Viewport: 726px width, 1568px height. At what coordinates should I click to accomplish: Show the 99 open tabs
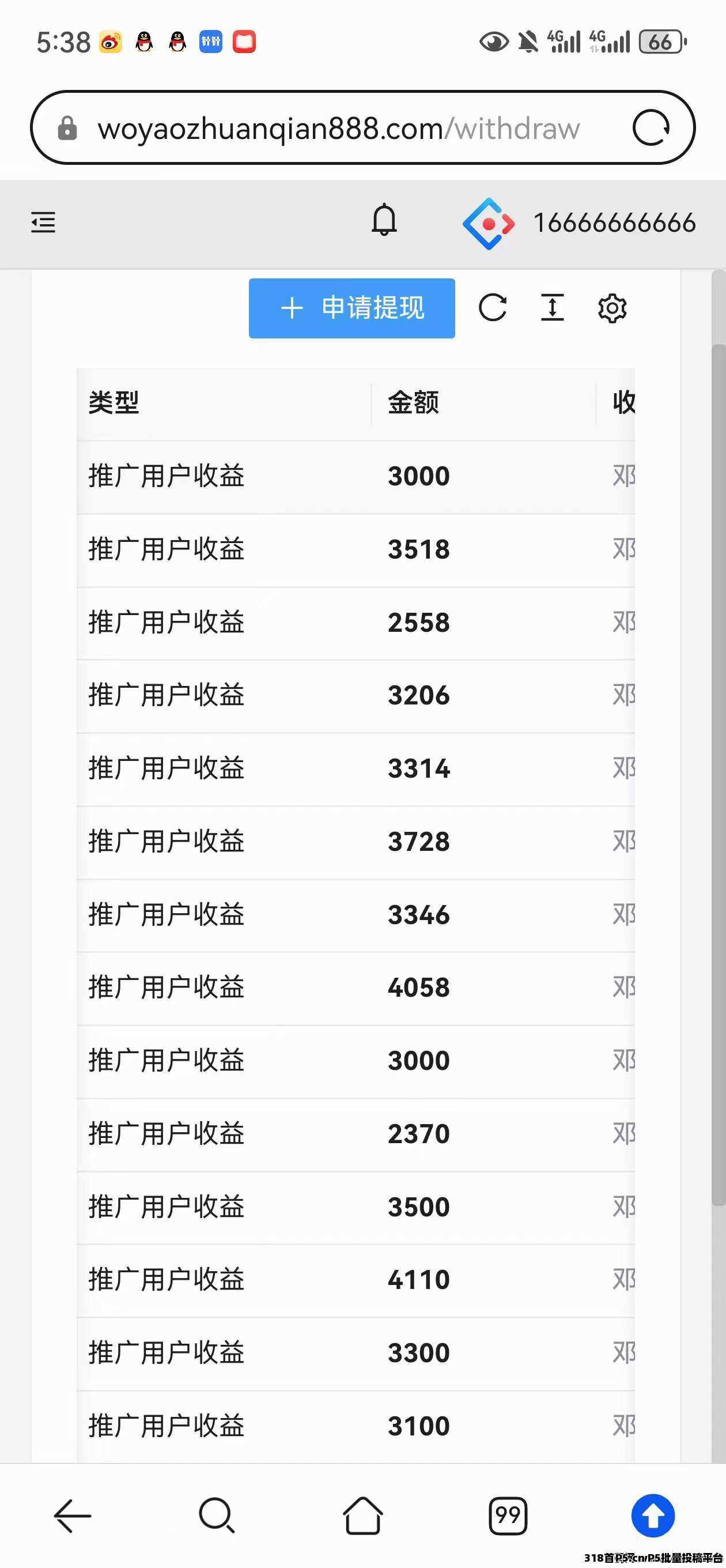[508, 1516]
